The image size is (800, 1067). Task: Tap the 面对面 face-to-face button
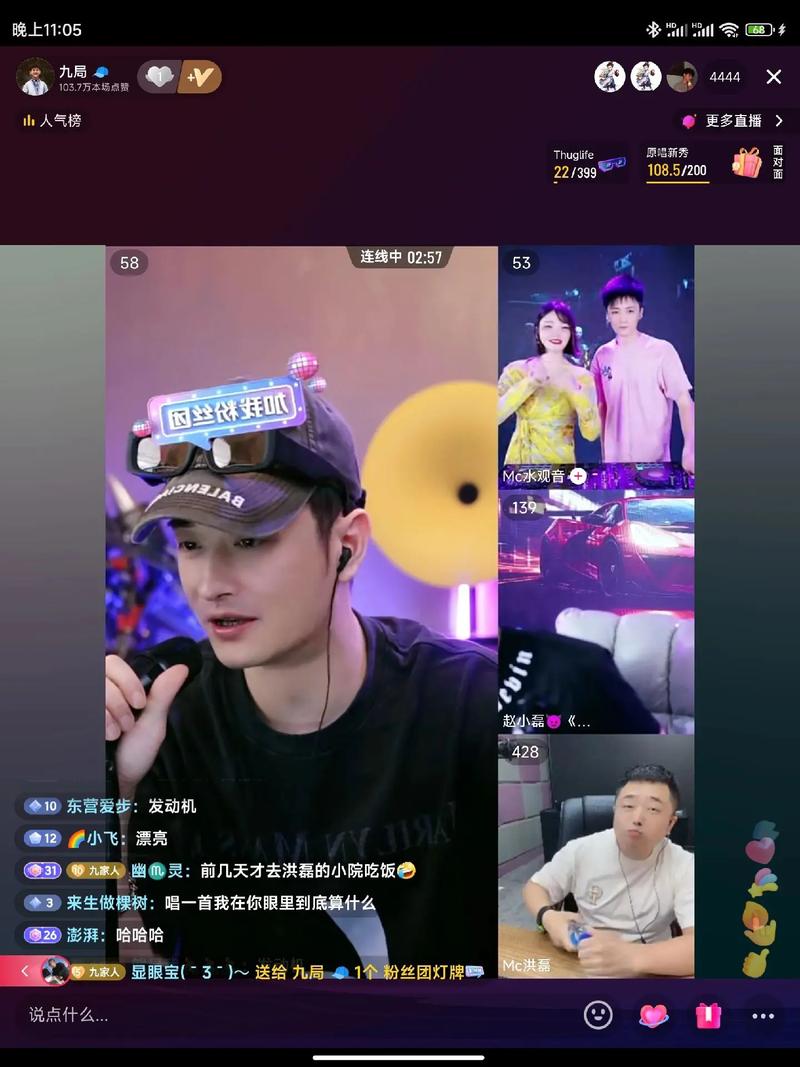coord(778,162)
